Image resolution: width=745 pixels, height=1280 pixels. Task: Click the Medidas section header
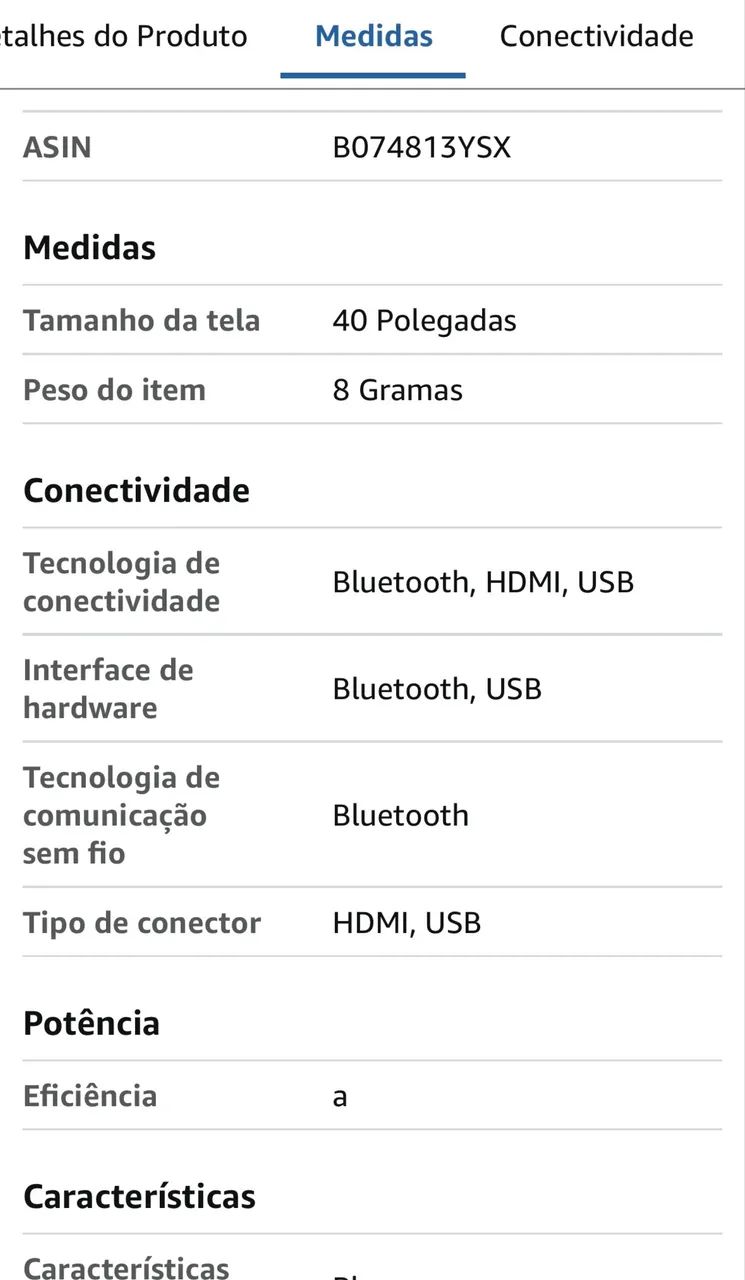[89, 247]
